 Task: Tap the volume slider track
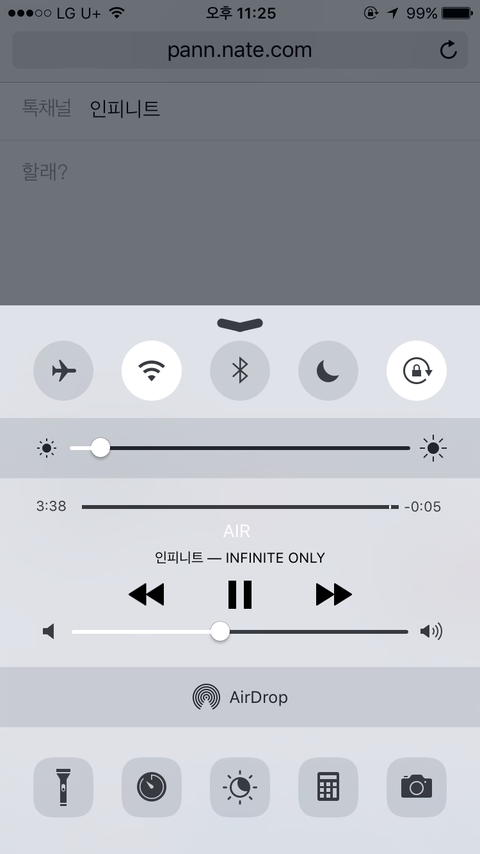tap(240, 632)
